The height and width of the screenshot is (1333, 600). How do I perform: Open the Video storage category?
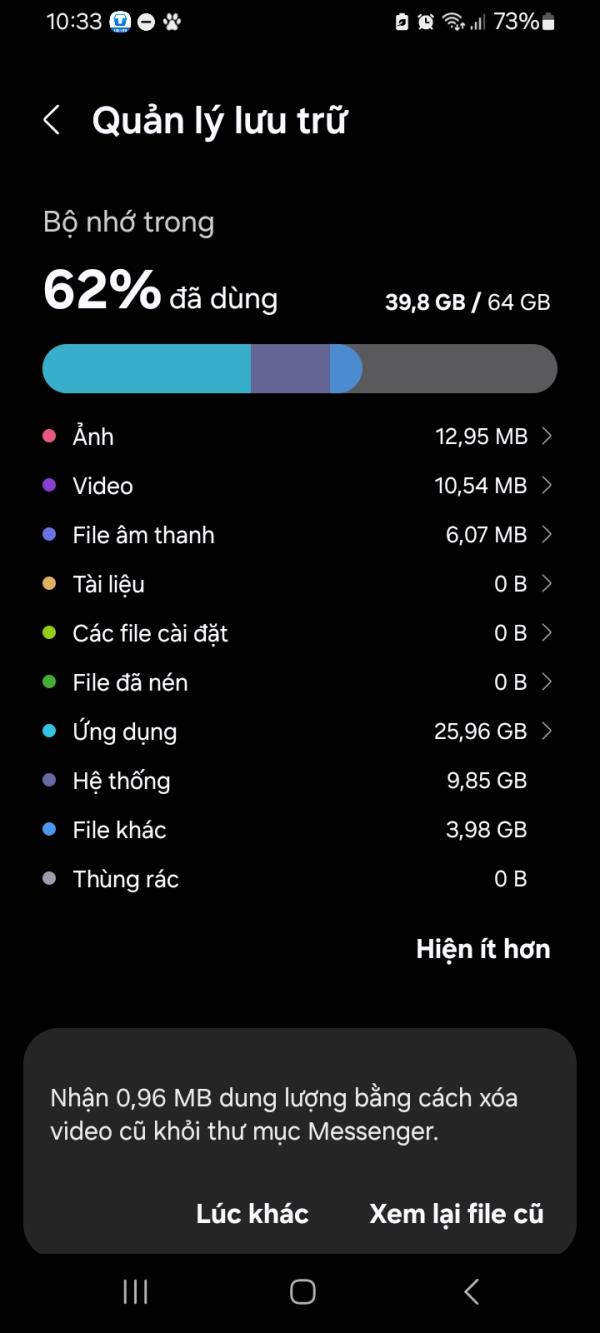(x=298, y=486)
